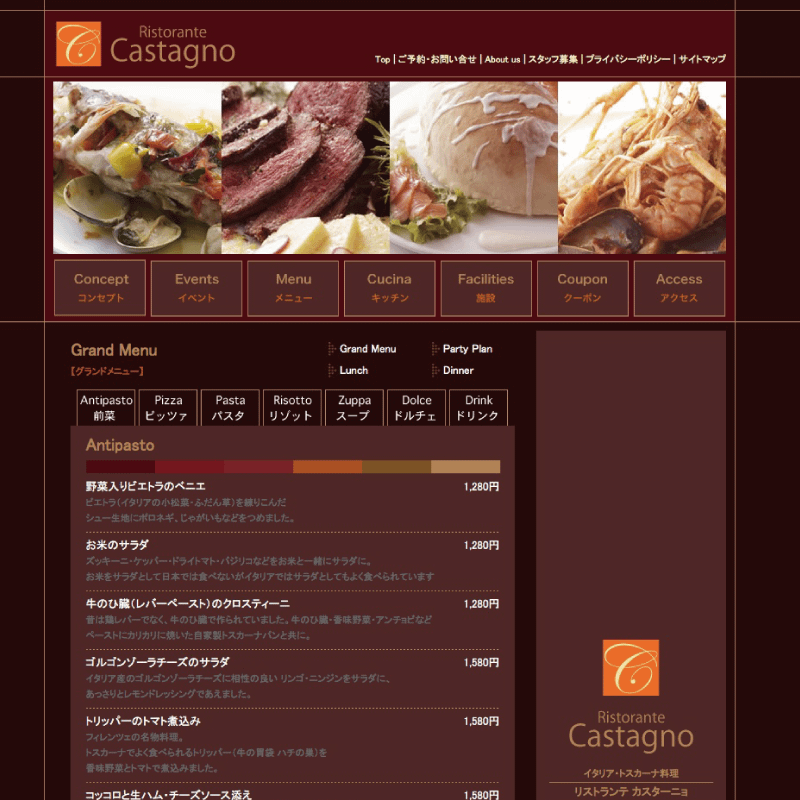Open the サイトマップ sitemap link
This screenshot has height=800, width=800.
pos(702,60)
